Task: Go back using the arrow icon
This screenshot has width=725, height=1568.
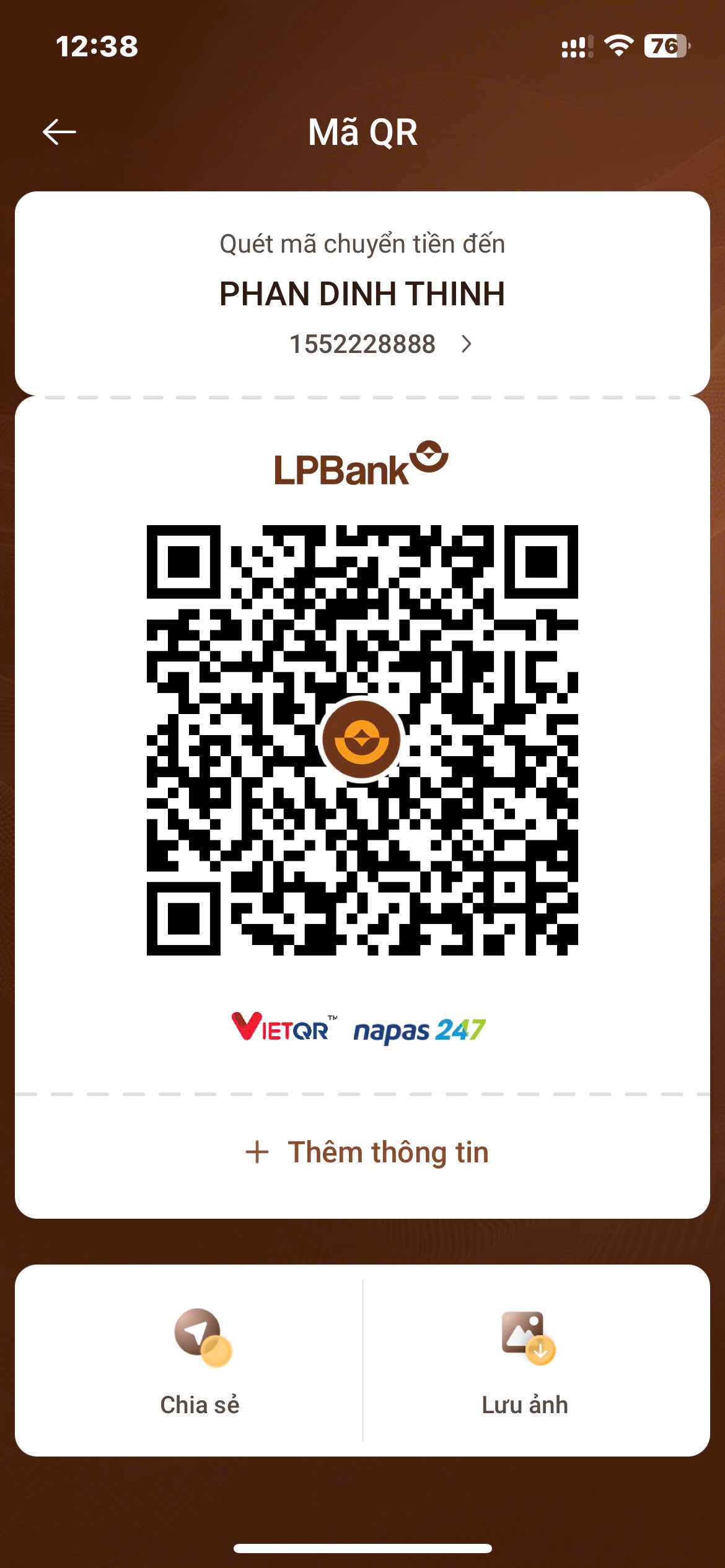Action: tap(59, 132)
